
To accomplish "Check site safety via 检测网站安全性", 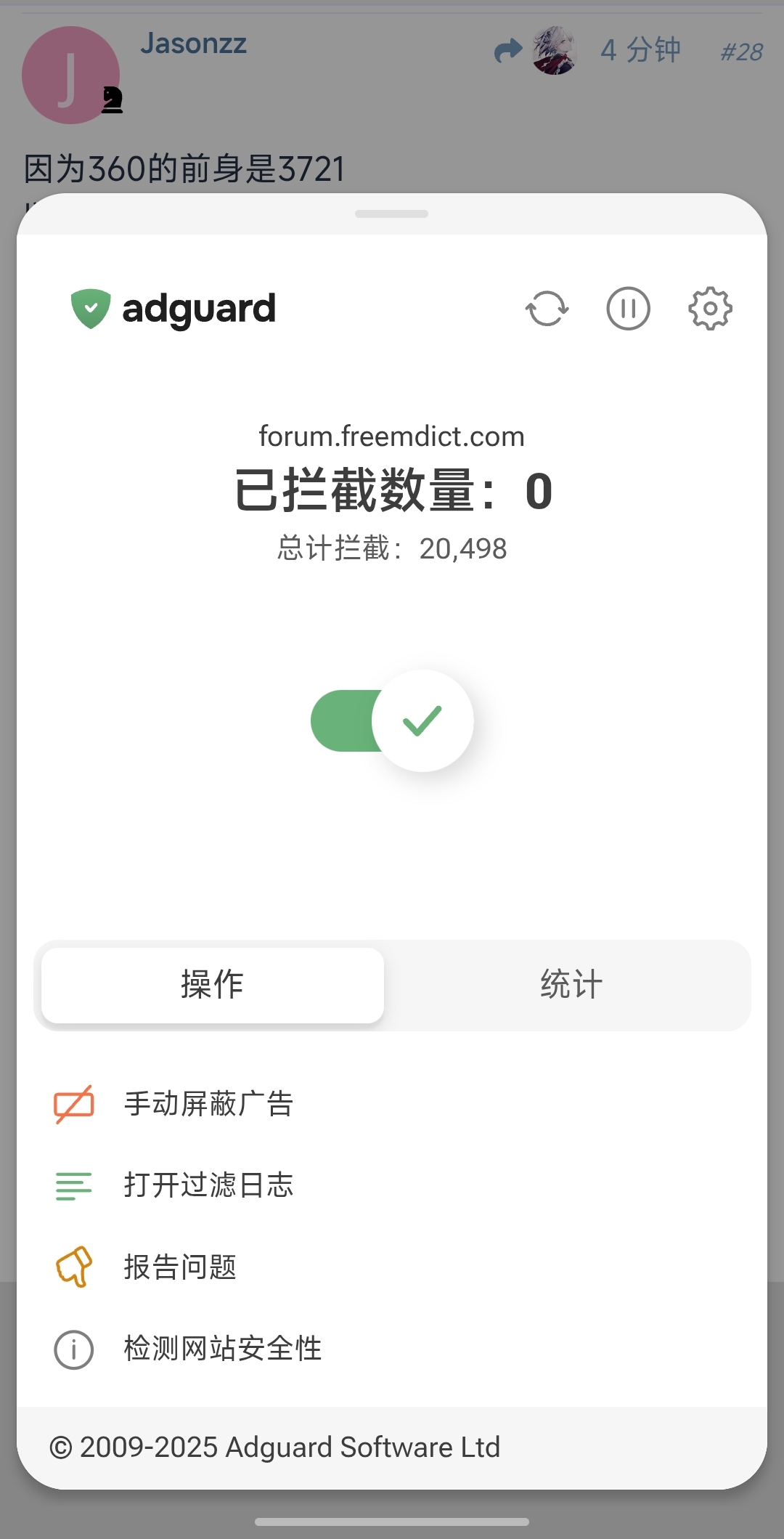I will [222, 1349].
